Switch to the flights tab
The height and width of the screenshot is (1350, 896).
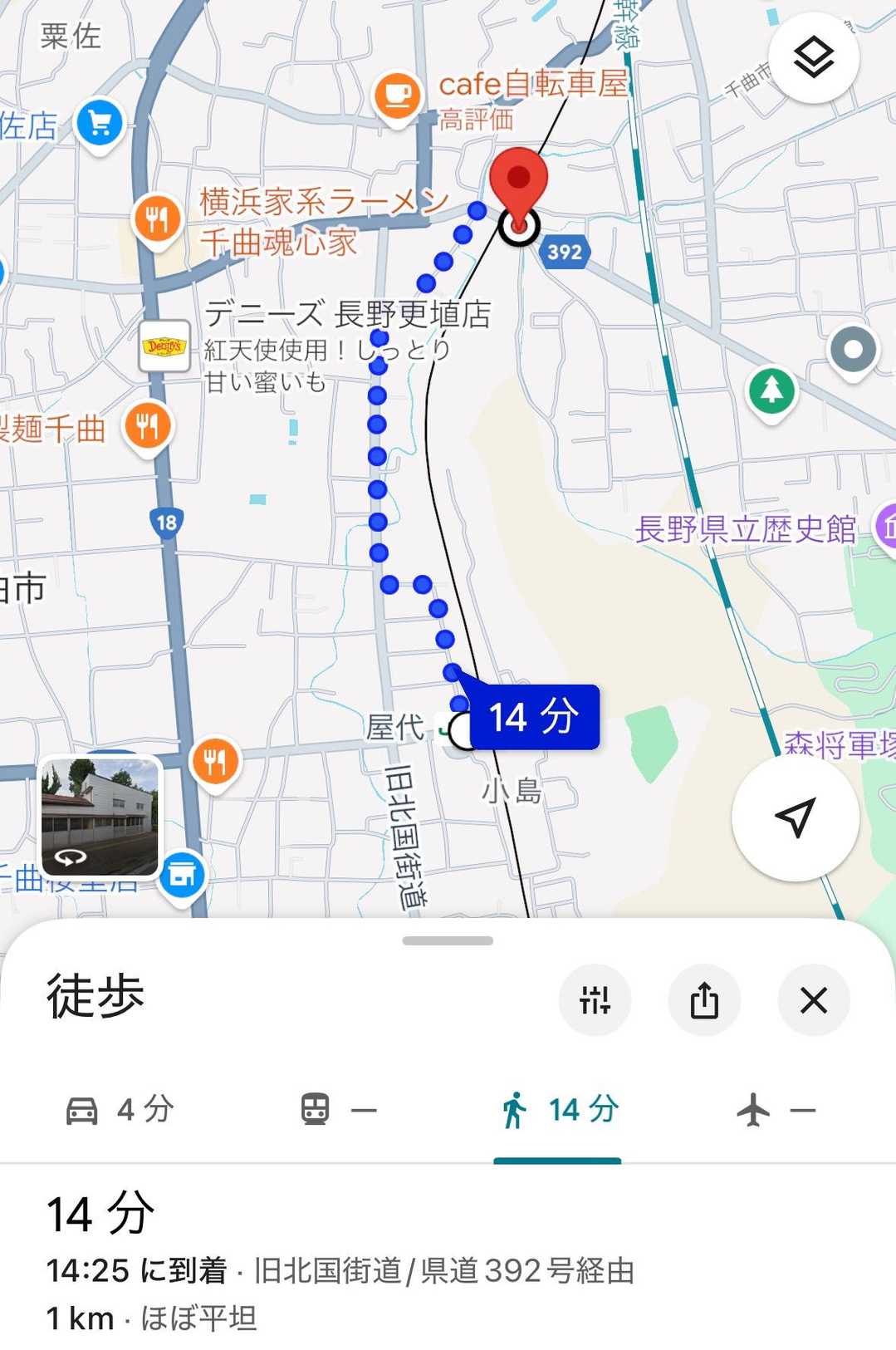[776, 1110]
